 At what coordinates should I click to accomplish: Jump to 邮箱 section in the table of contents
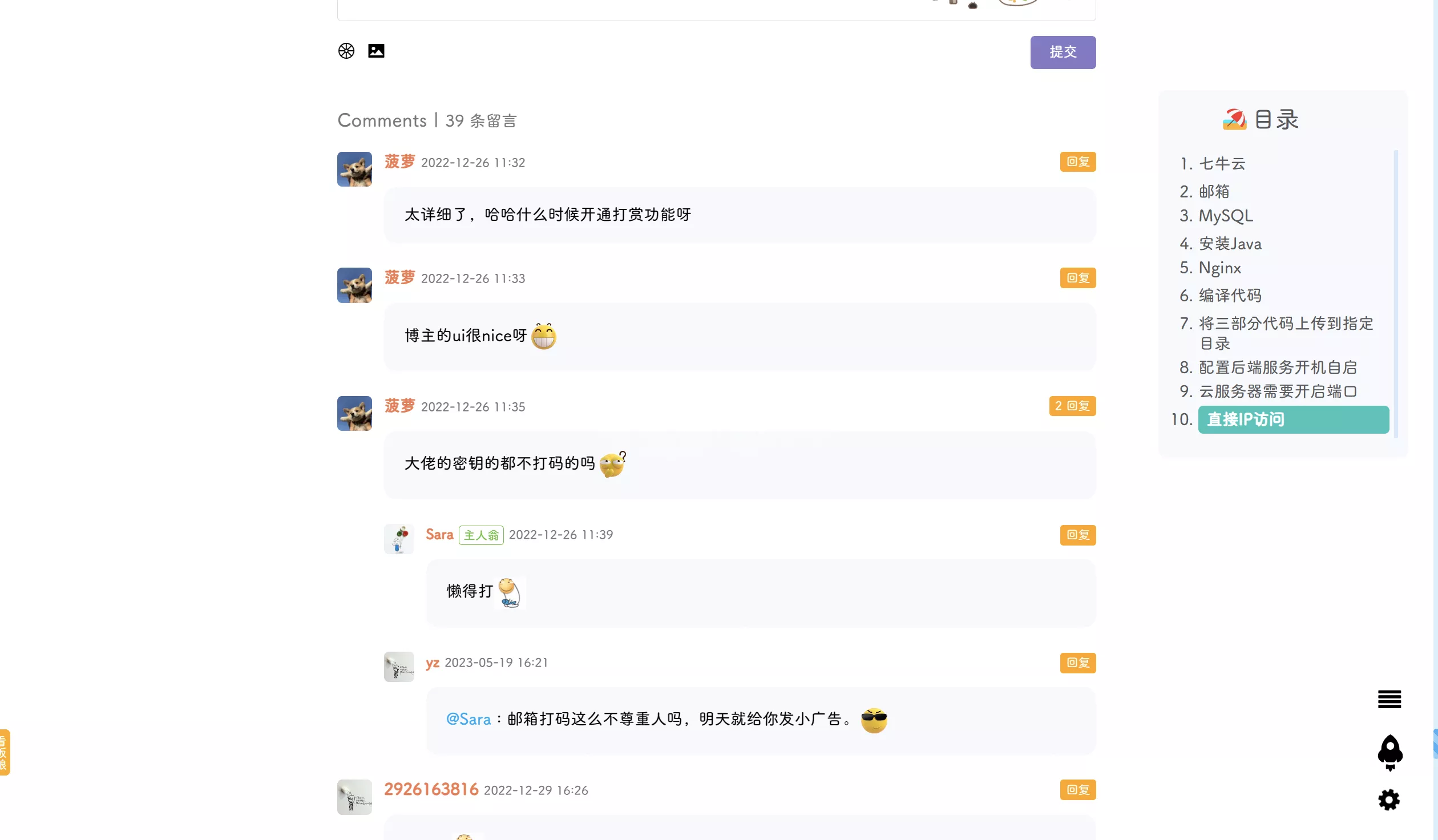1214,191
